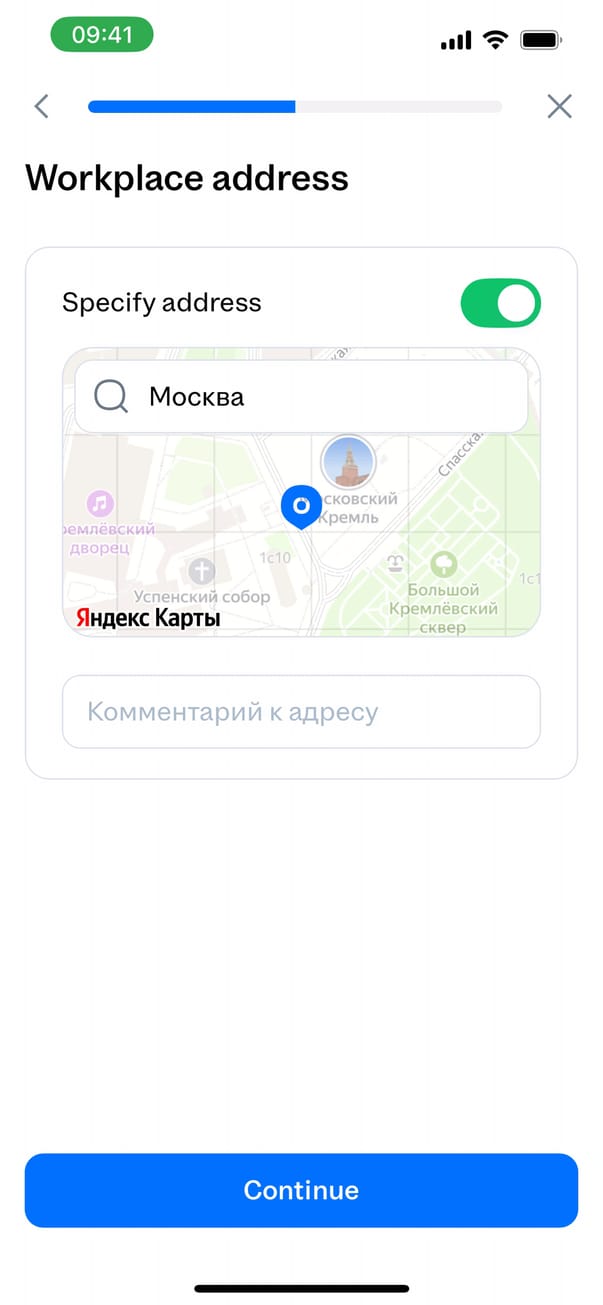The height and width of the screenshot is (1305, 603).
Task: Go back to the previous step
Action: [41, 106]
